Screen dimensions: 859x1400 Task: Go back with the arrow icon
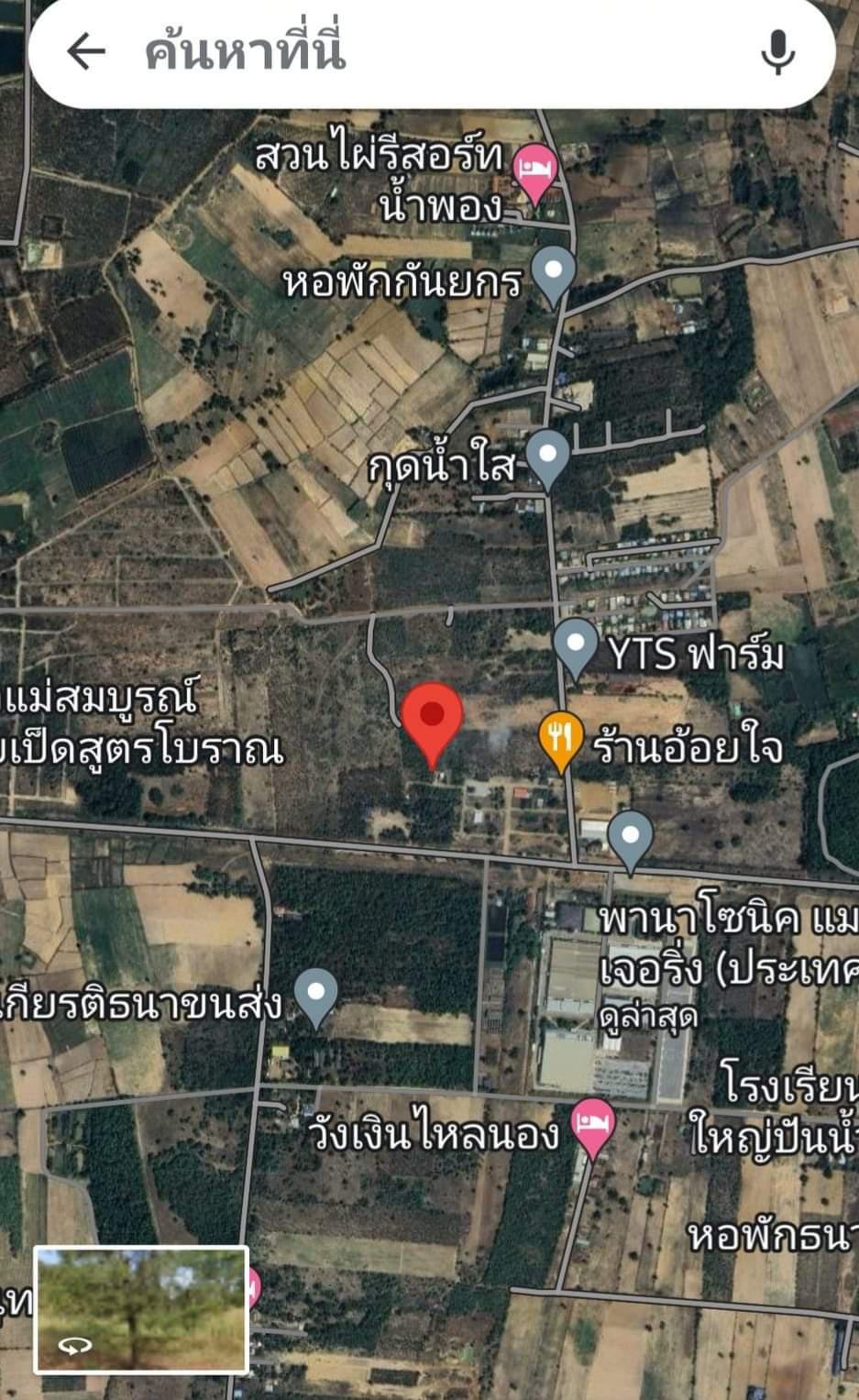point(86,52)
